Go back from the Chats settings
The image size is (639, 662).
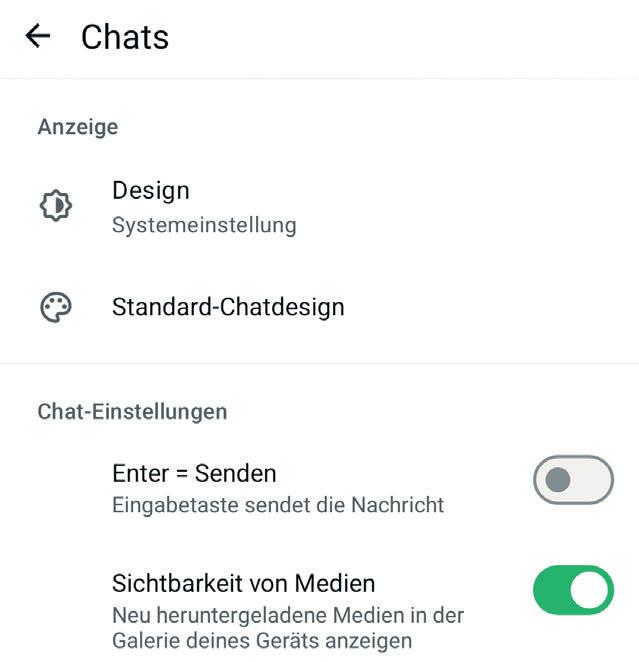[37, 37]
